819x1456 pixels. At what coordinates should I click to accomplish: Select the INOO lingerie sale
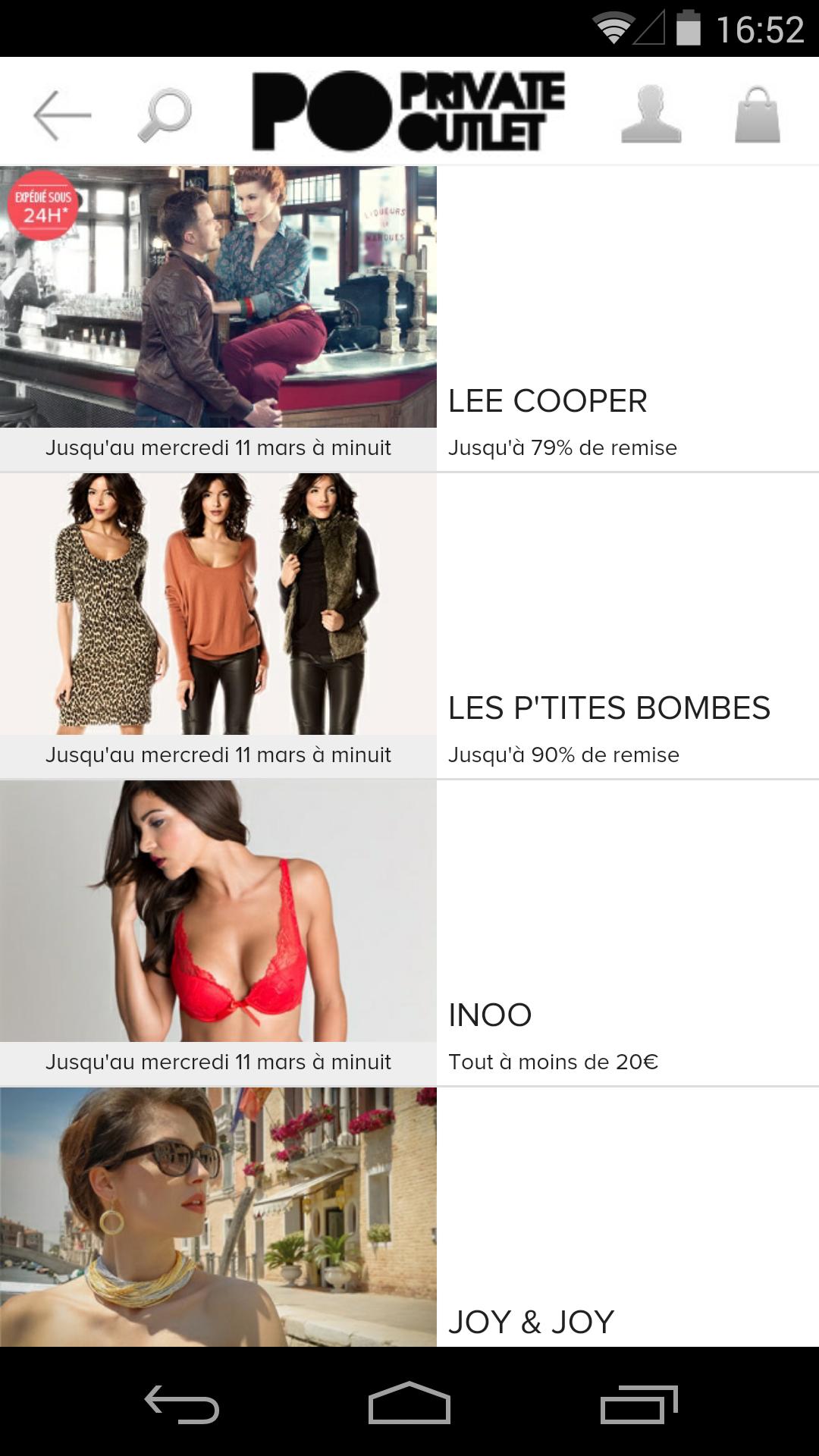(409, 933)
